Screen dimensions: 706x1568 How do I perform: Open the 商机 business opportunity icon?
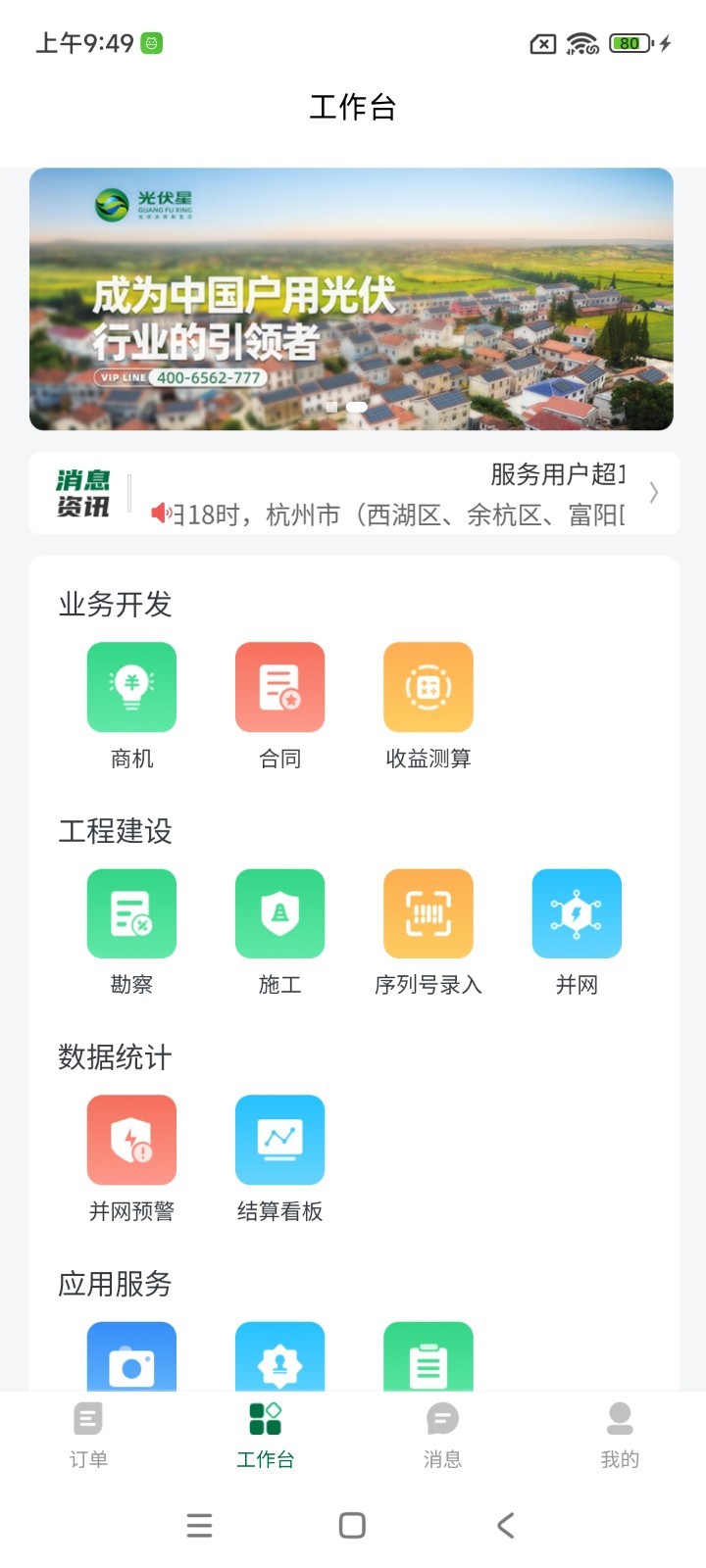[131, 686]
